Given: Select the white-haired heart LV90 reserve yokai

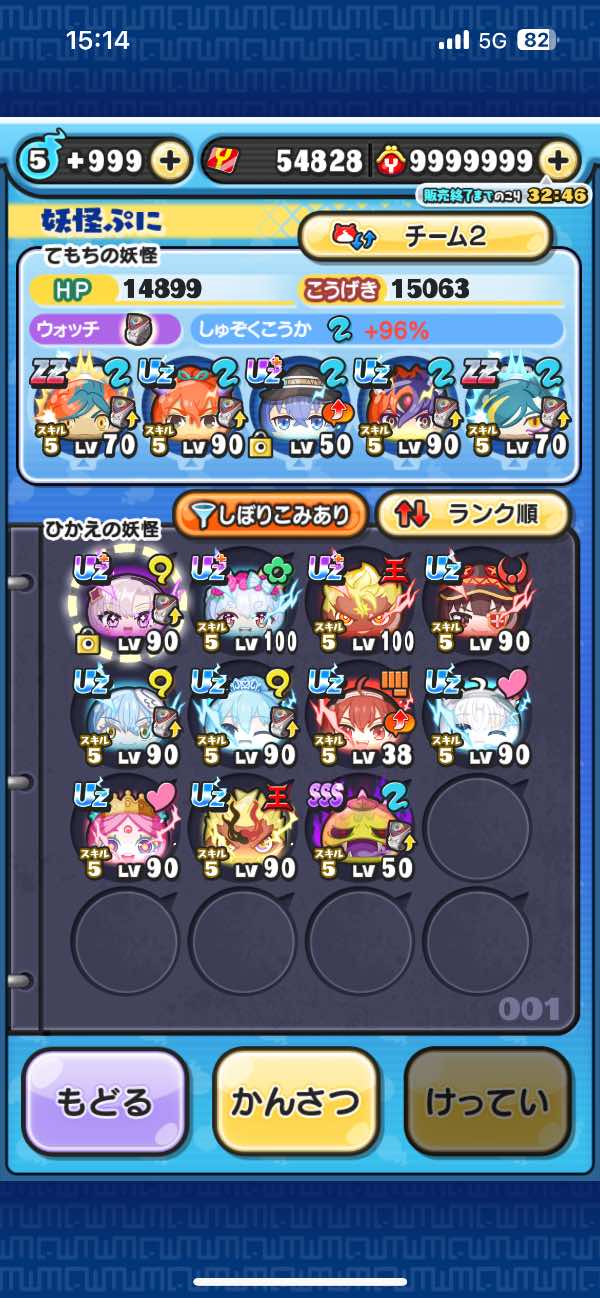Looking at the screenshot, I should [477, 713].
